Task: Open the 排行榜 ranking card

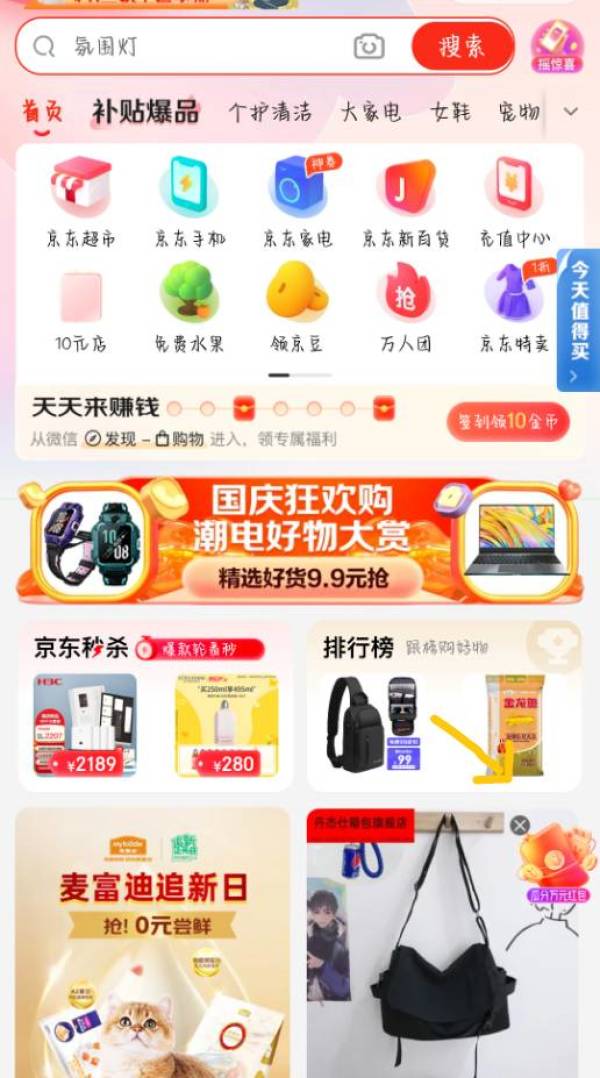Action: 444,705
